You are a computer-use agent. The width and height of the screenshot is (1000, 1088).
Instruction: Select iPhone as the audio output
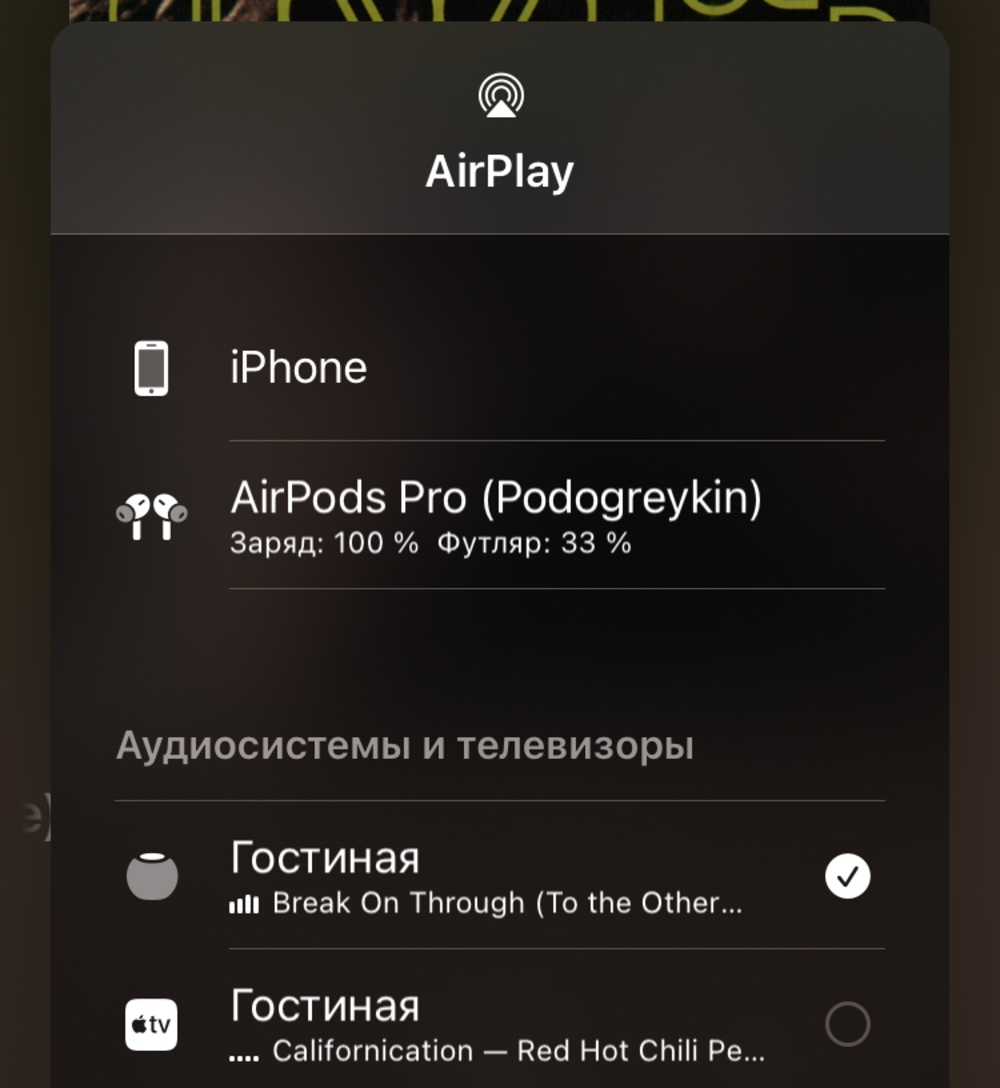[298, 368]
